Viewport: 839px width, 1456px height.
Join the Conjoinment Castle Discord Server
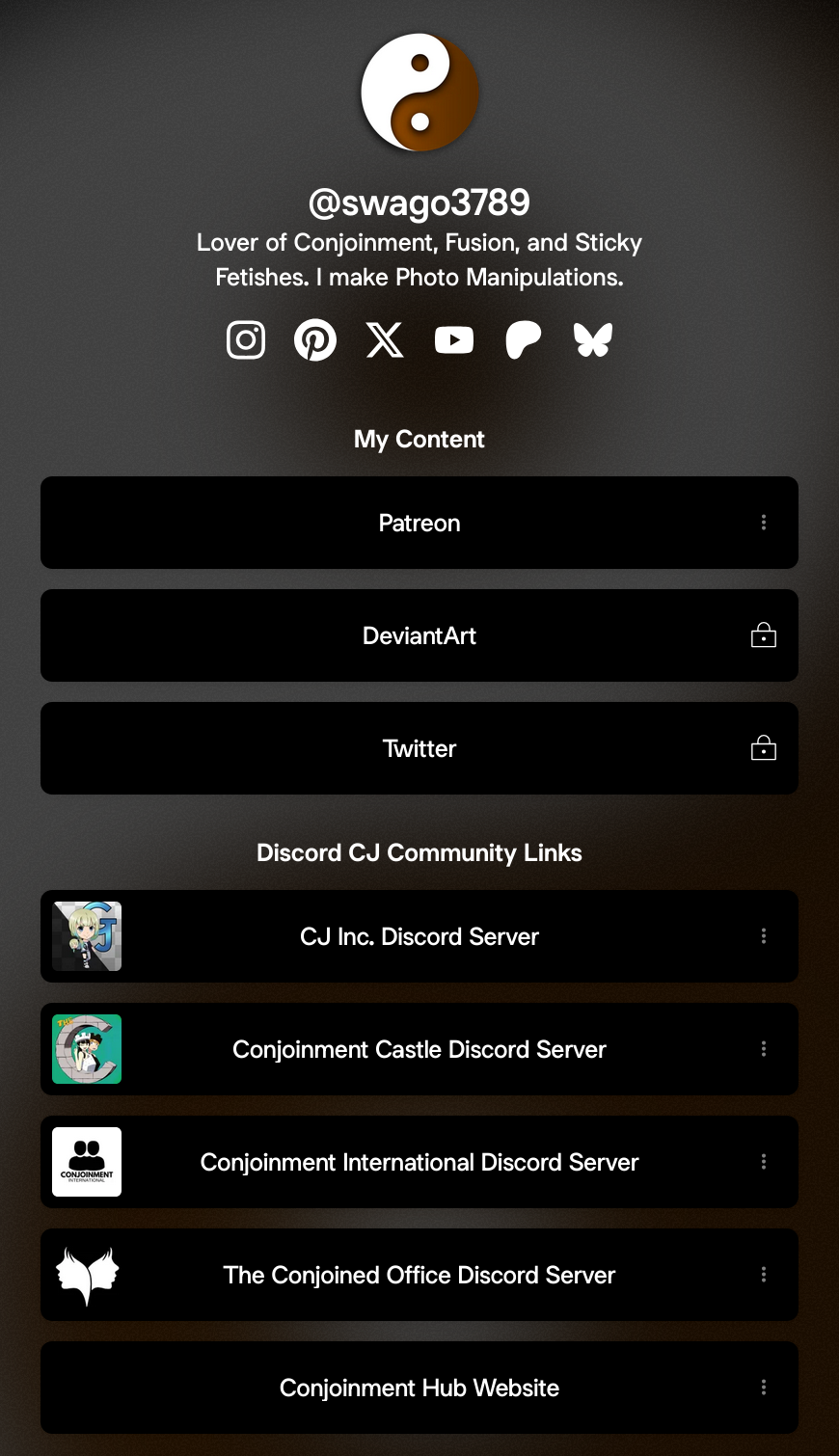[x=419, y=1049]
